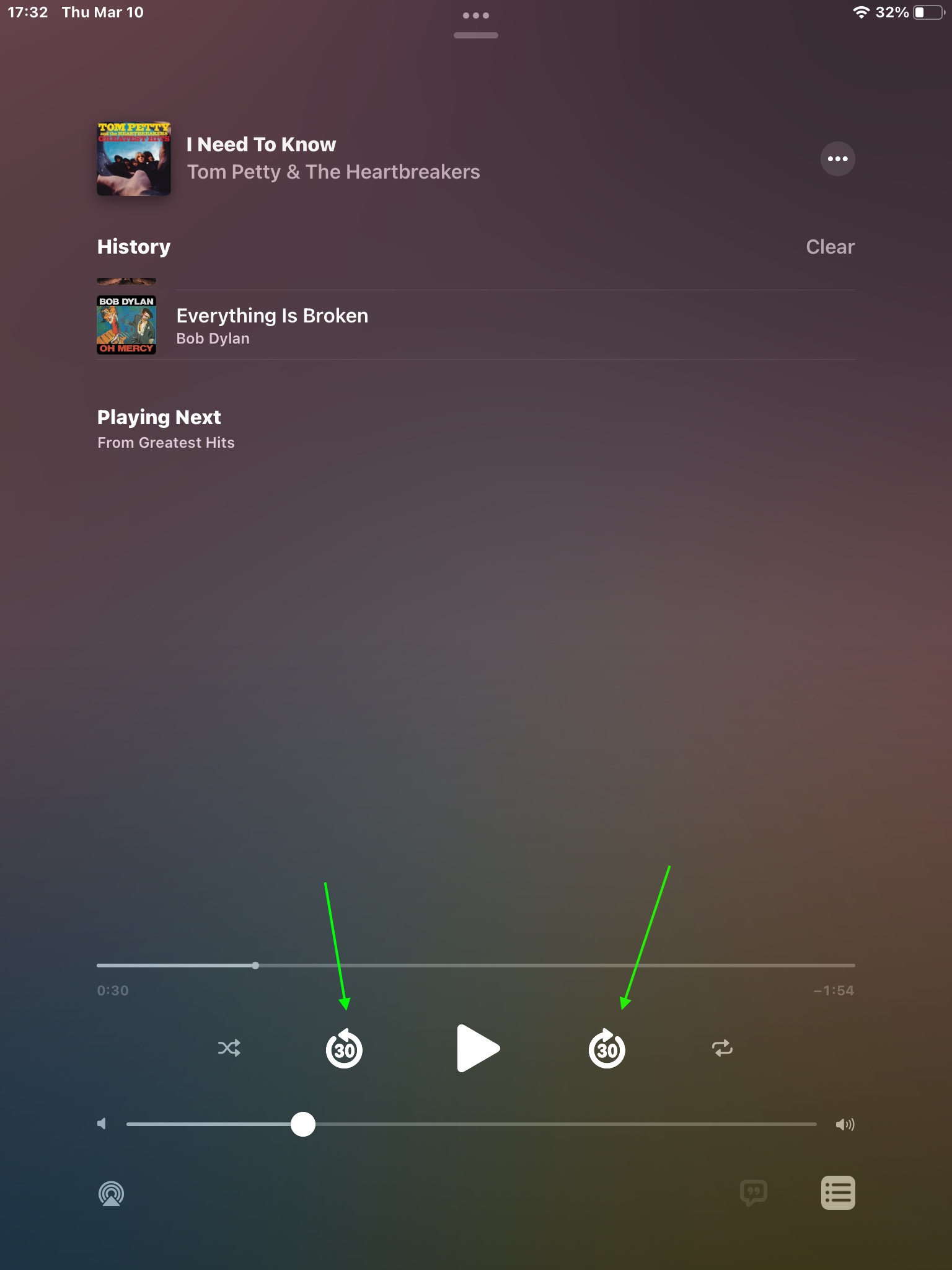952x1270 pixels.
Task: Tap the song progress bar to seek
Action: (x=475, y=966)
